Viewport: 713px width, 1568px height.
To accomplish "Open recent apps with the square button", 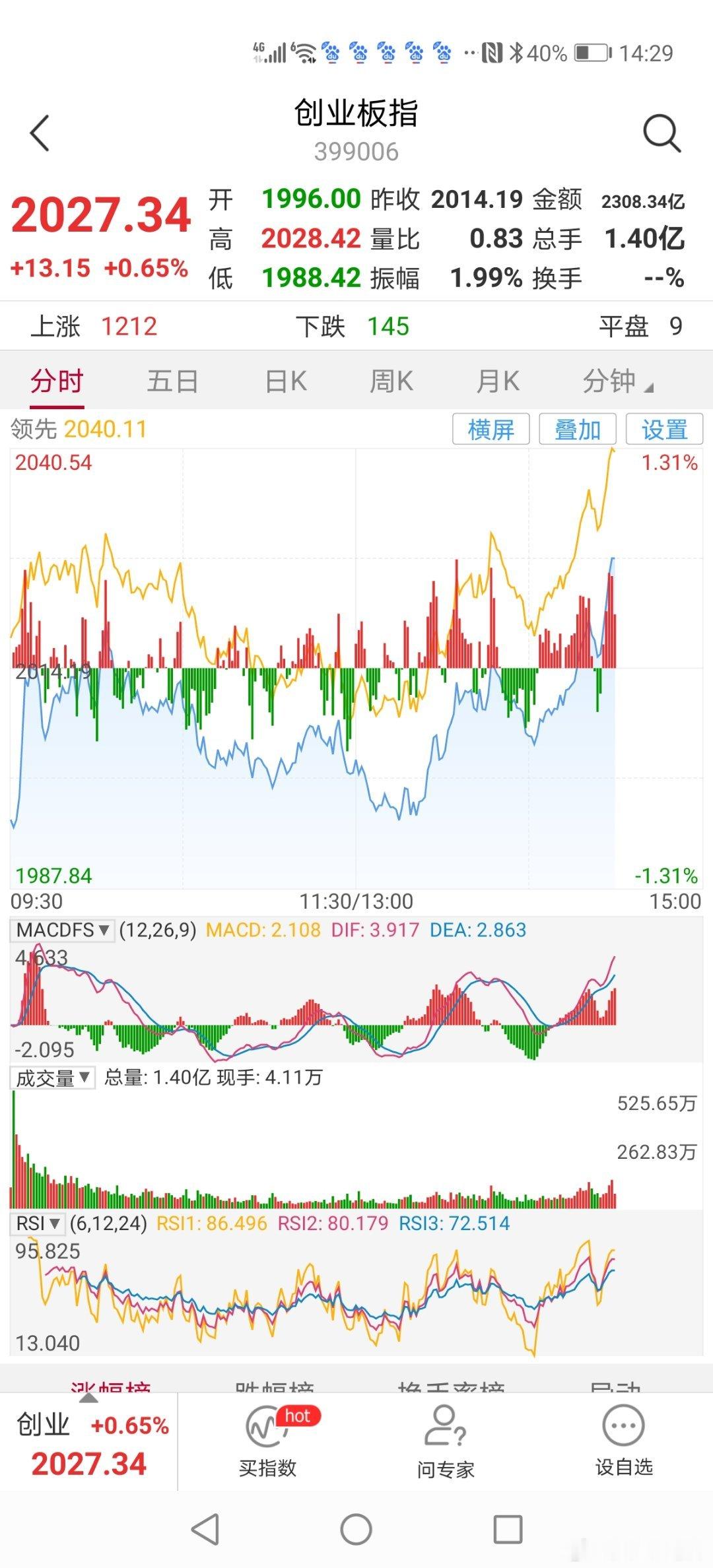I will click(x=508, y=1529).
